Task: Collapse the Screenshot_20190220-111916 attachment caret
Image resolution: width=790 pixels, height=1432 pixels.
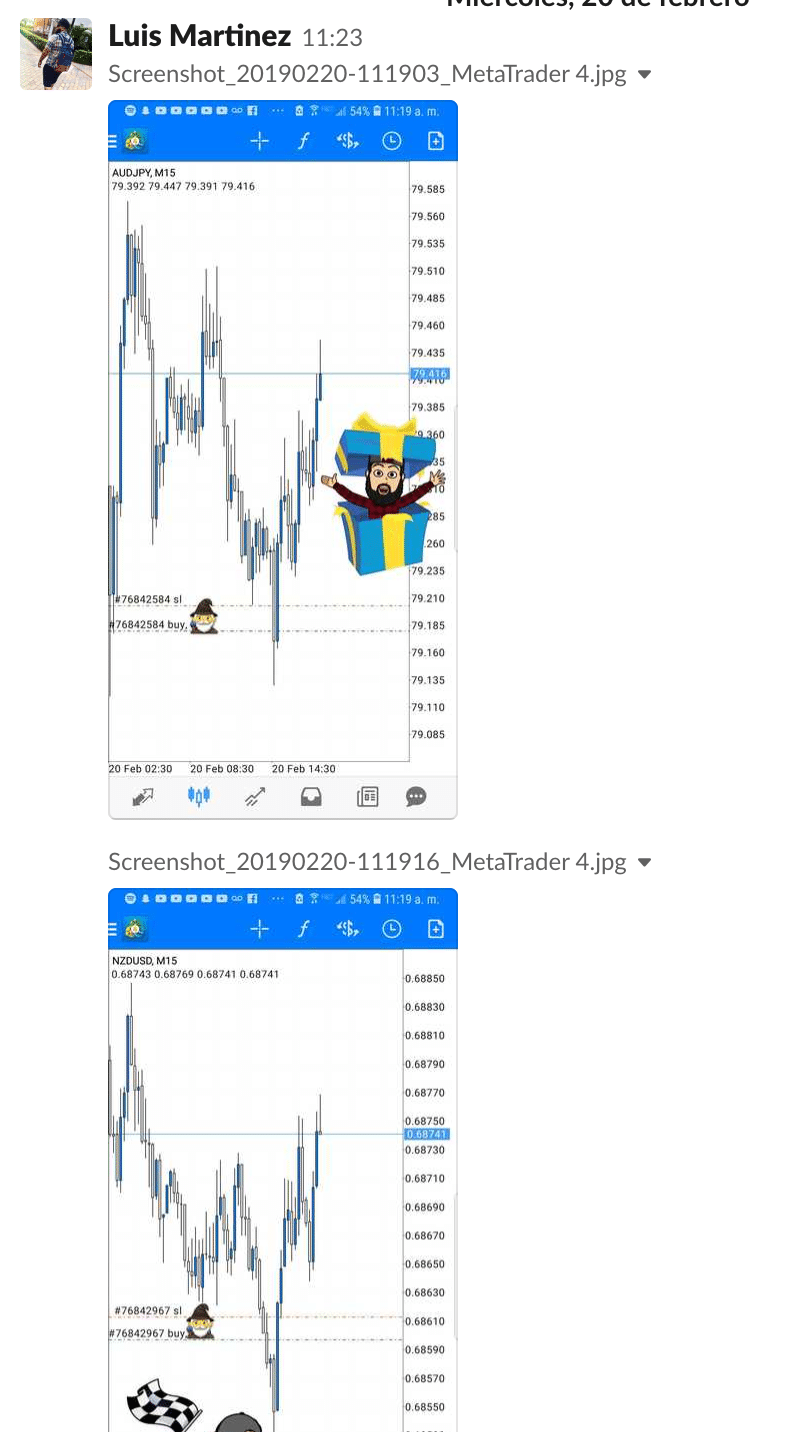Action: tap(645, 863)
